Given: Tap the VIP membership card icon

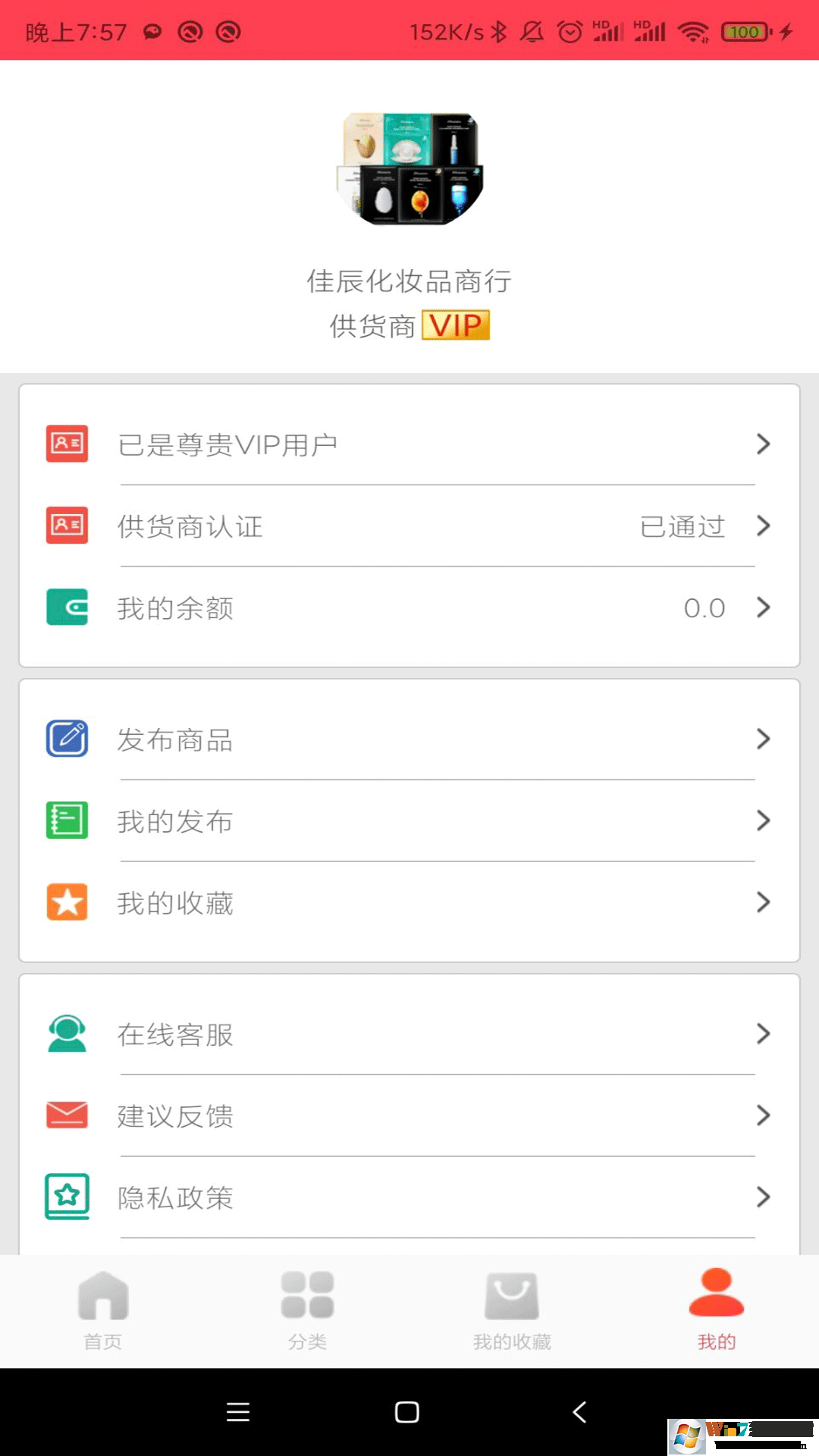Looking at the screenshot, I should (67, 444).
